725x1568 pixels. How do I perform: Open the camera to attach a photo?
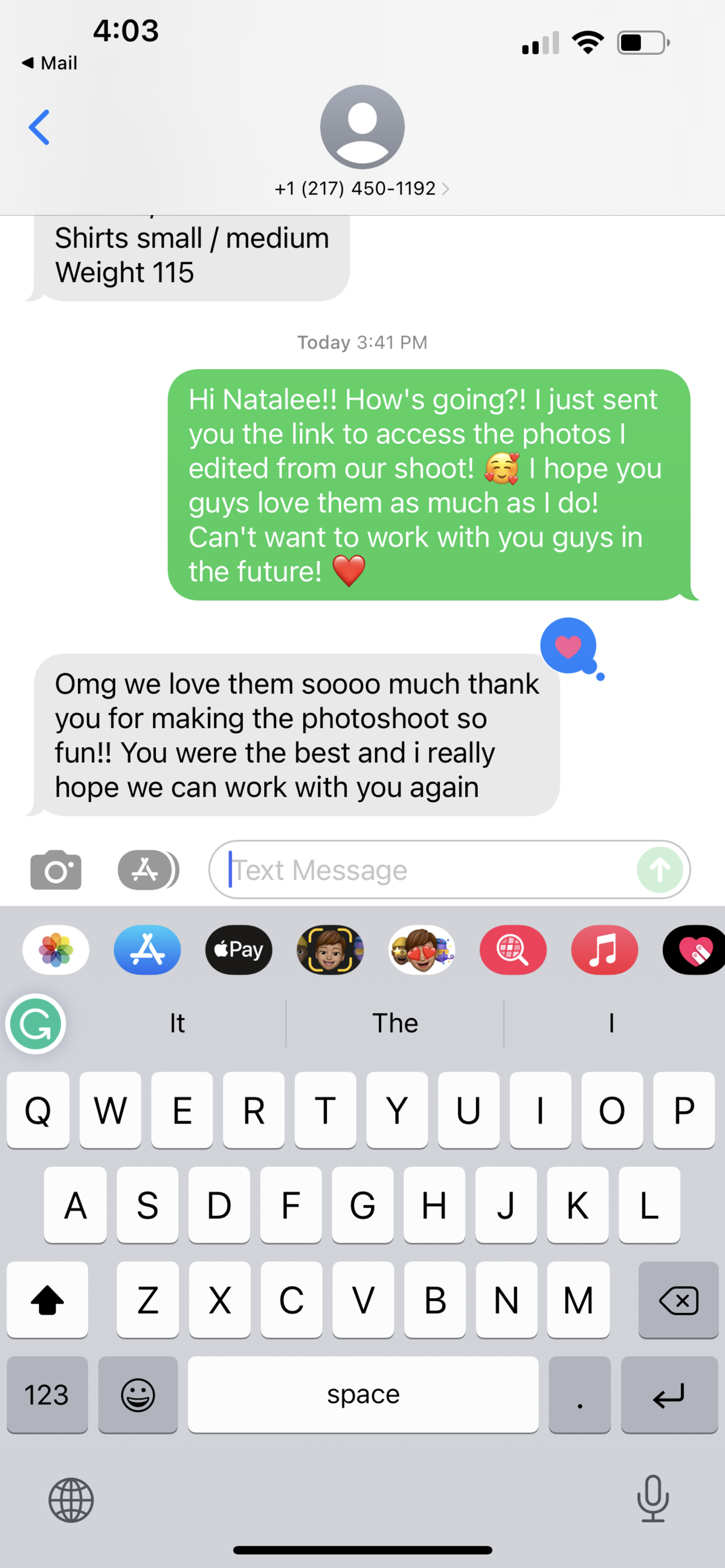click(56, 870)
